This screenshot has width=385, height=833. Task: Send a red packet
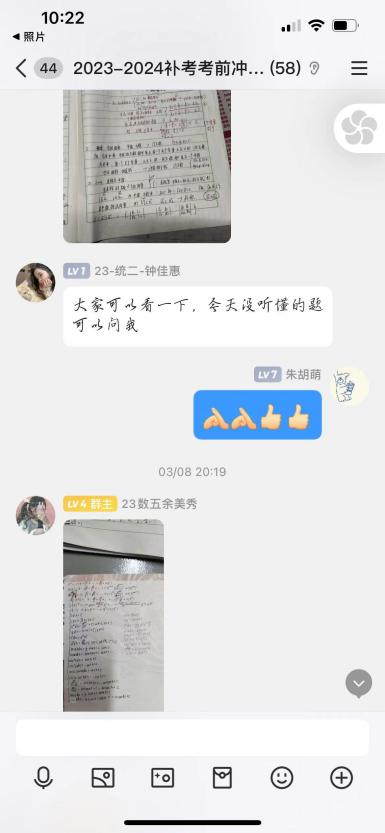(x=222, y=778)
